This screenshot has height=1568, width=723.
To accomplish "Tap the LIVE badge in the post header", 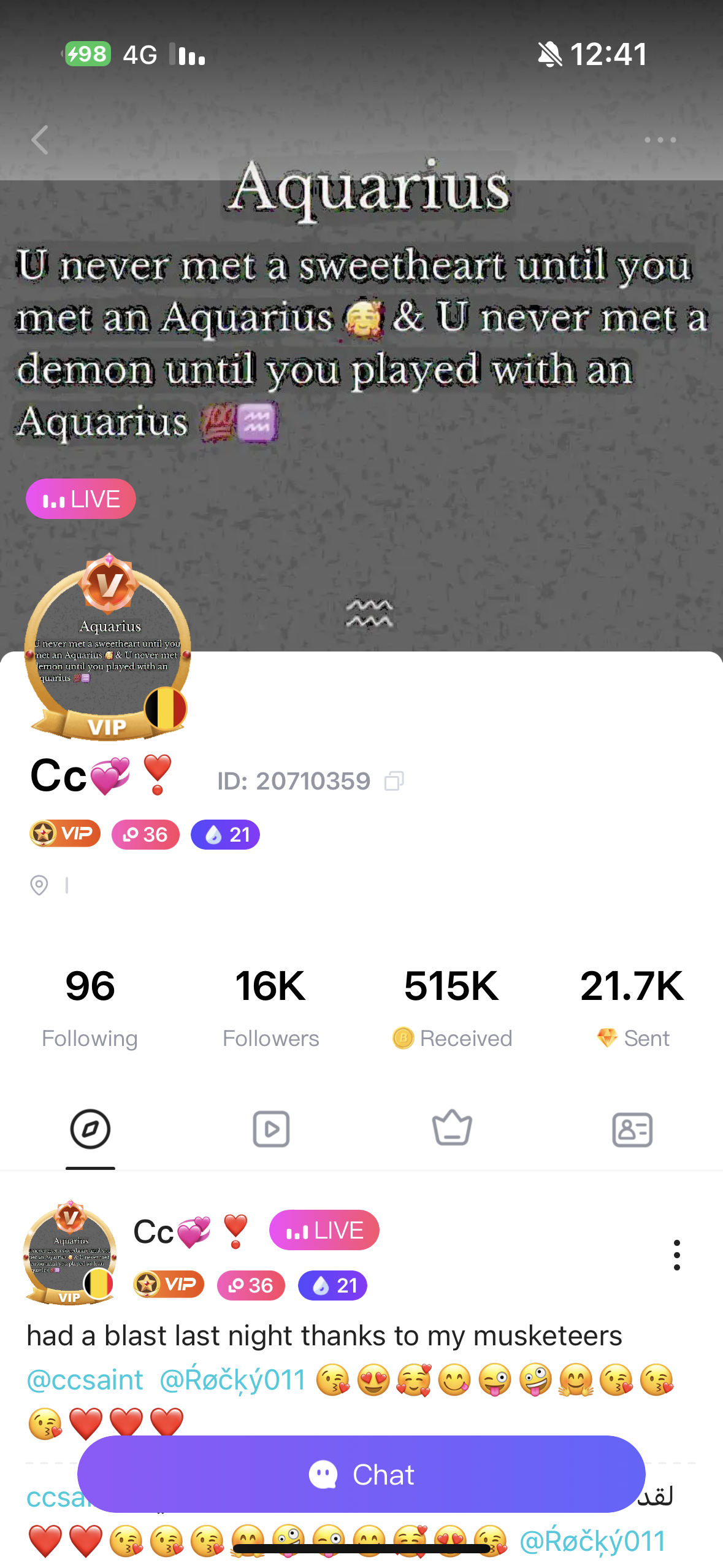I will coord(324,1230).
